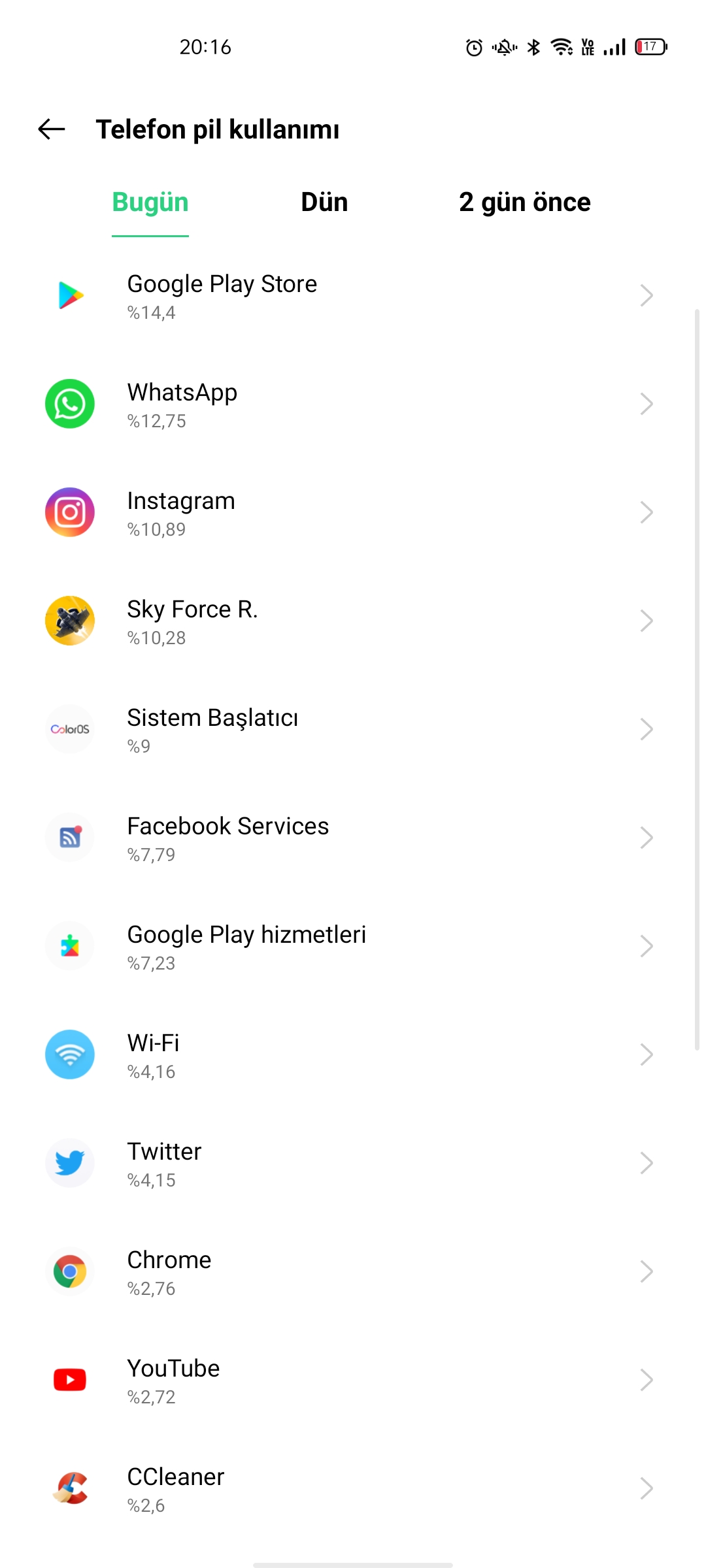Screen dimensions: 706x1568
Task: Select the 2 gün önce tab
Action: 525,202
